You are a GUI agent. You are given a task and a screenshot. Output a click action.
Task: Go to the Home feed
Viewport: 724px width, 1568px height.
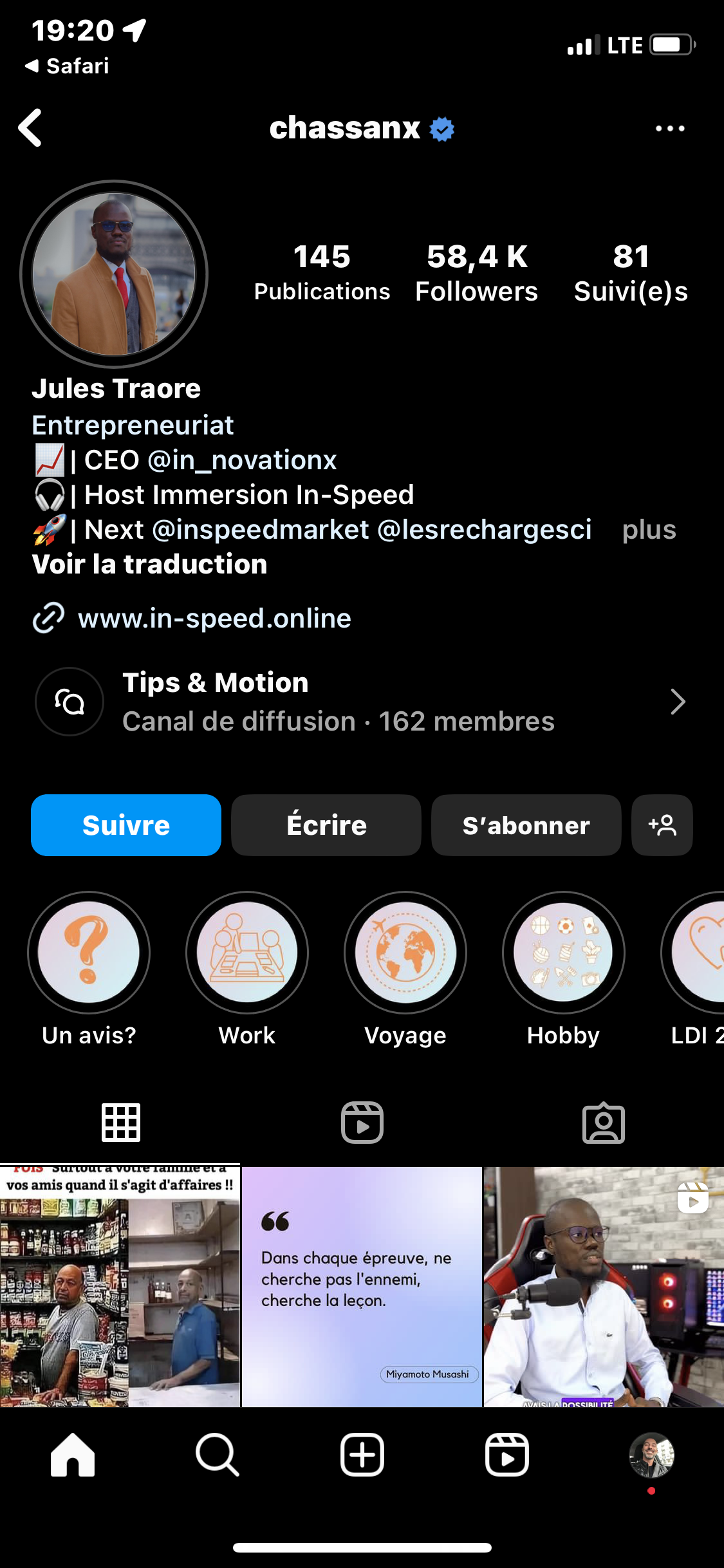(x=73, y=1455)
